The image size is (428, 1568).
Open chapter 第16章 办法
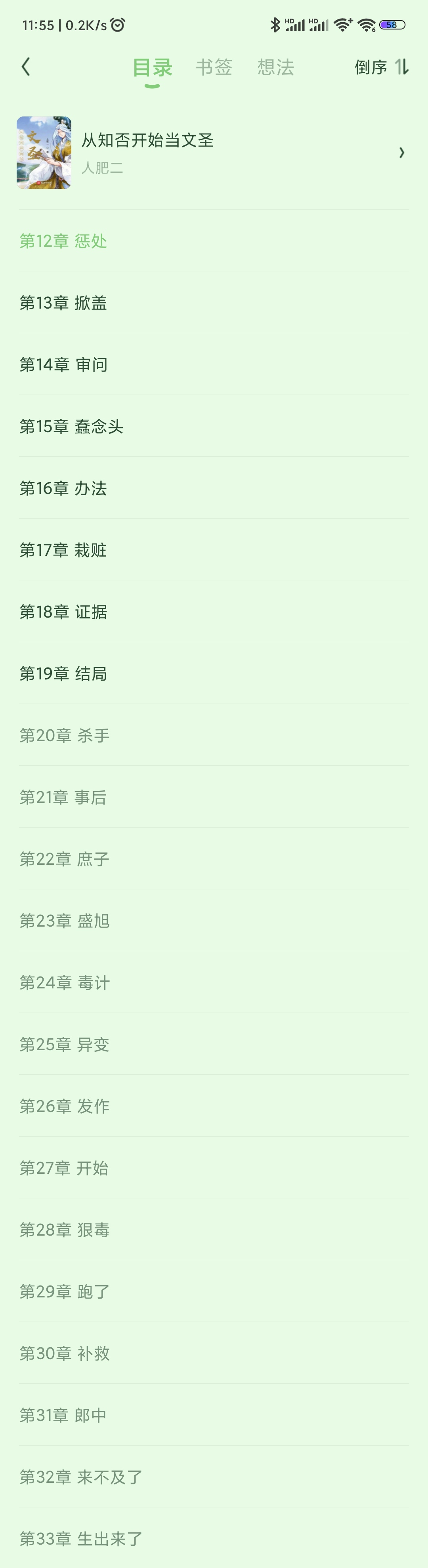(x=63, y=488)
